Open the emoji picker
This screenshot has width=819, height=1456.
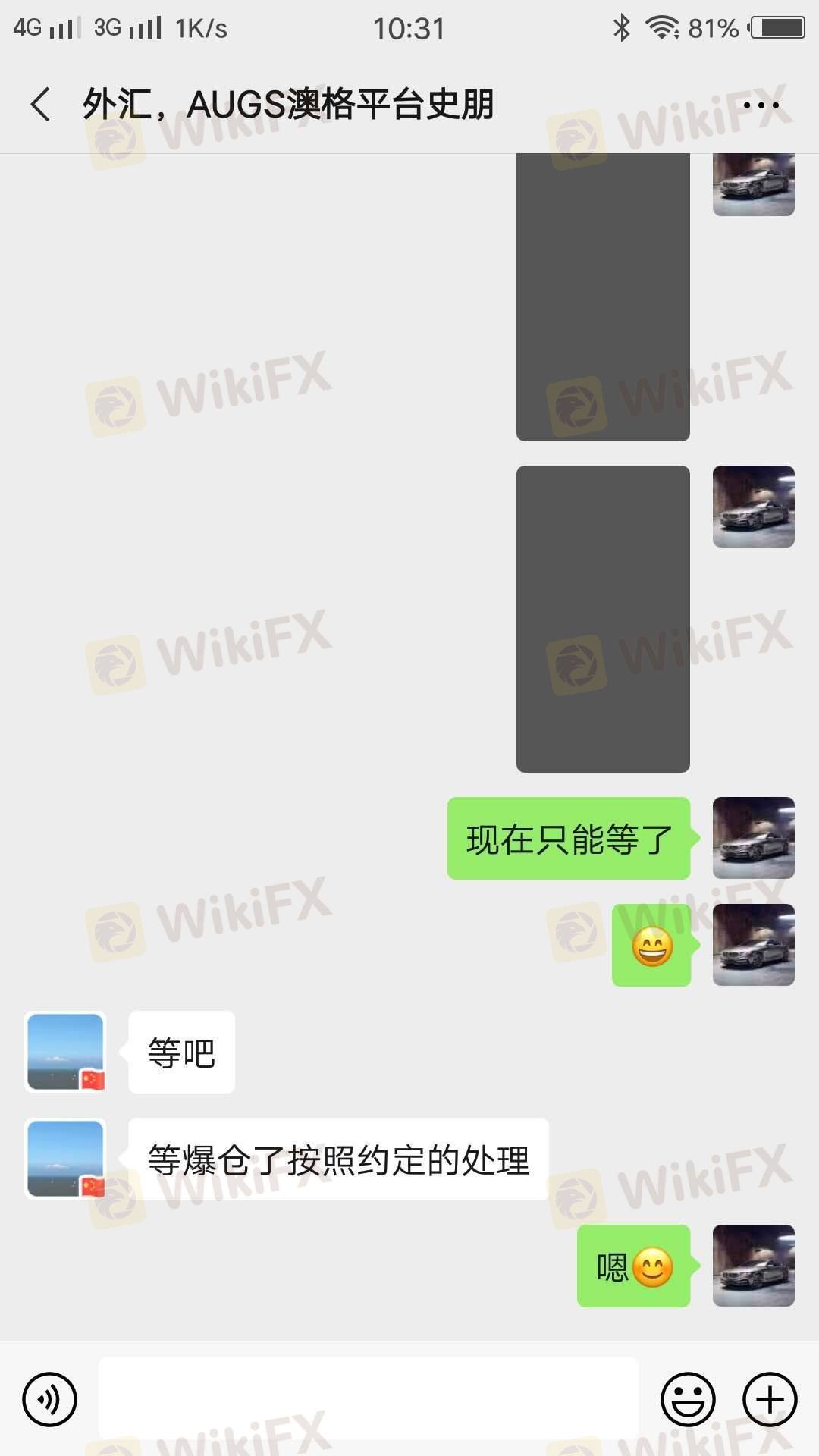[688, 1399]
